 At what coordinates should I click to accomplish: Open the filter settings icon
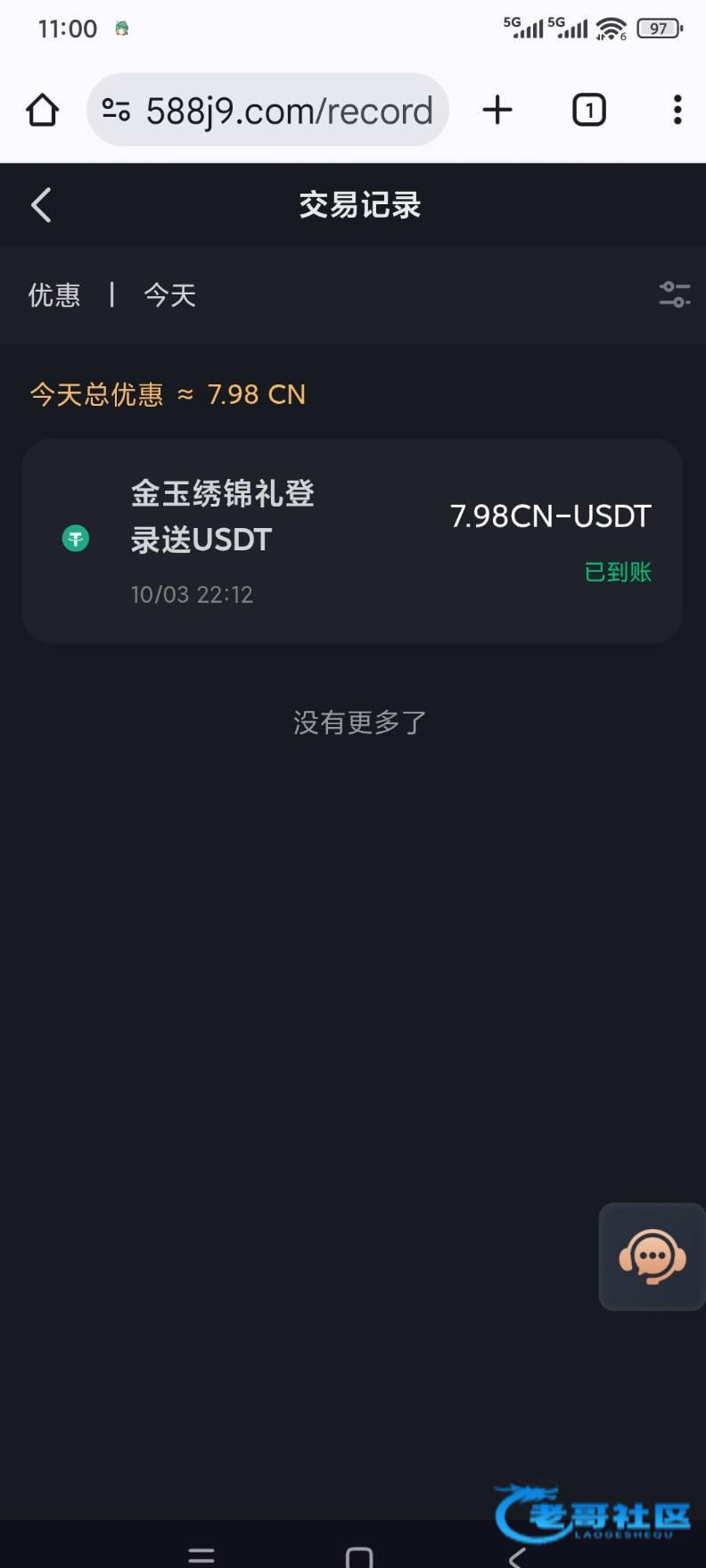674,294
